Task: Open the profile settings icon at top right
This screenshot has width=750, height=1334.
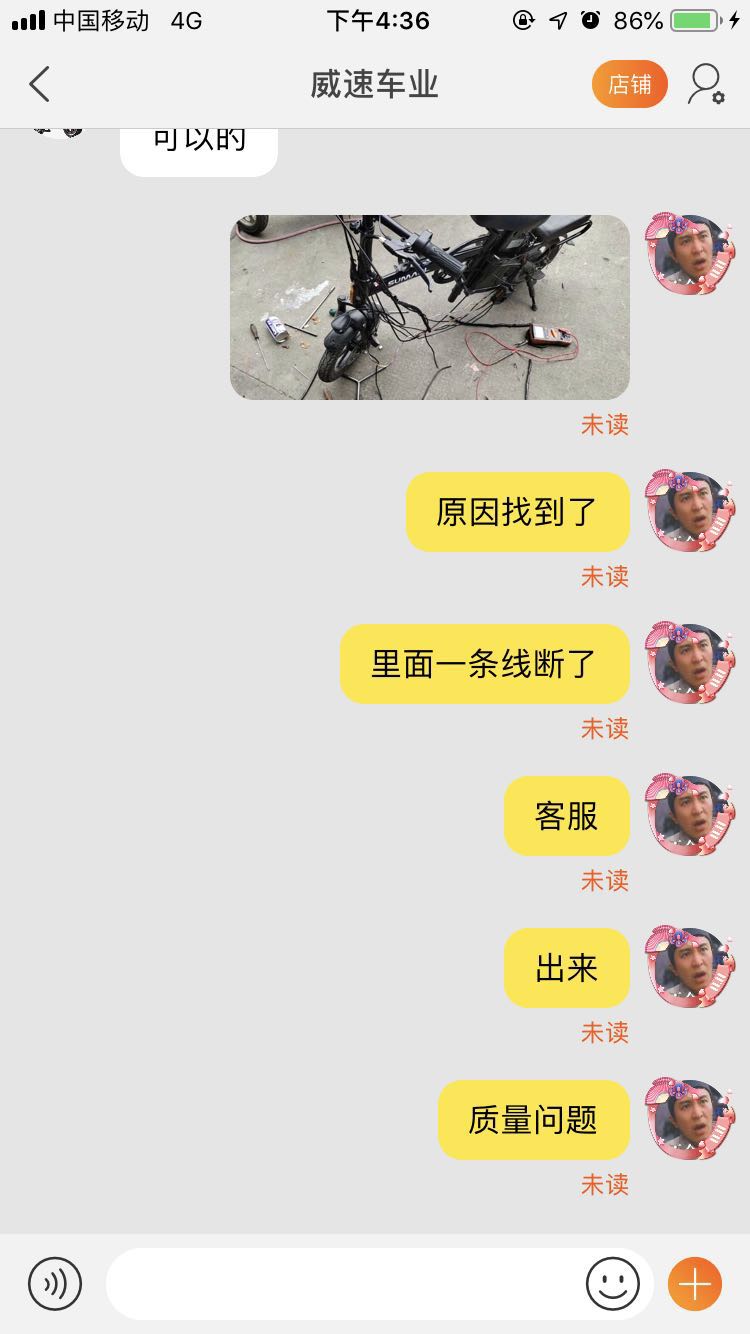Action: 705,85
